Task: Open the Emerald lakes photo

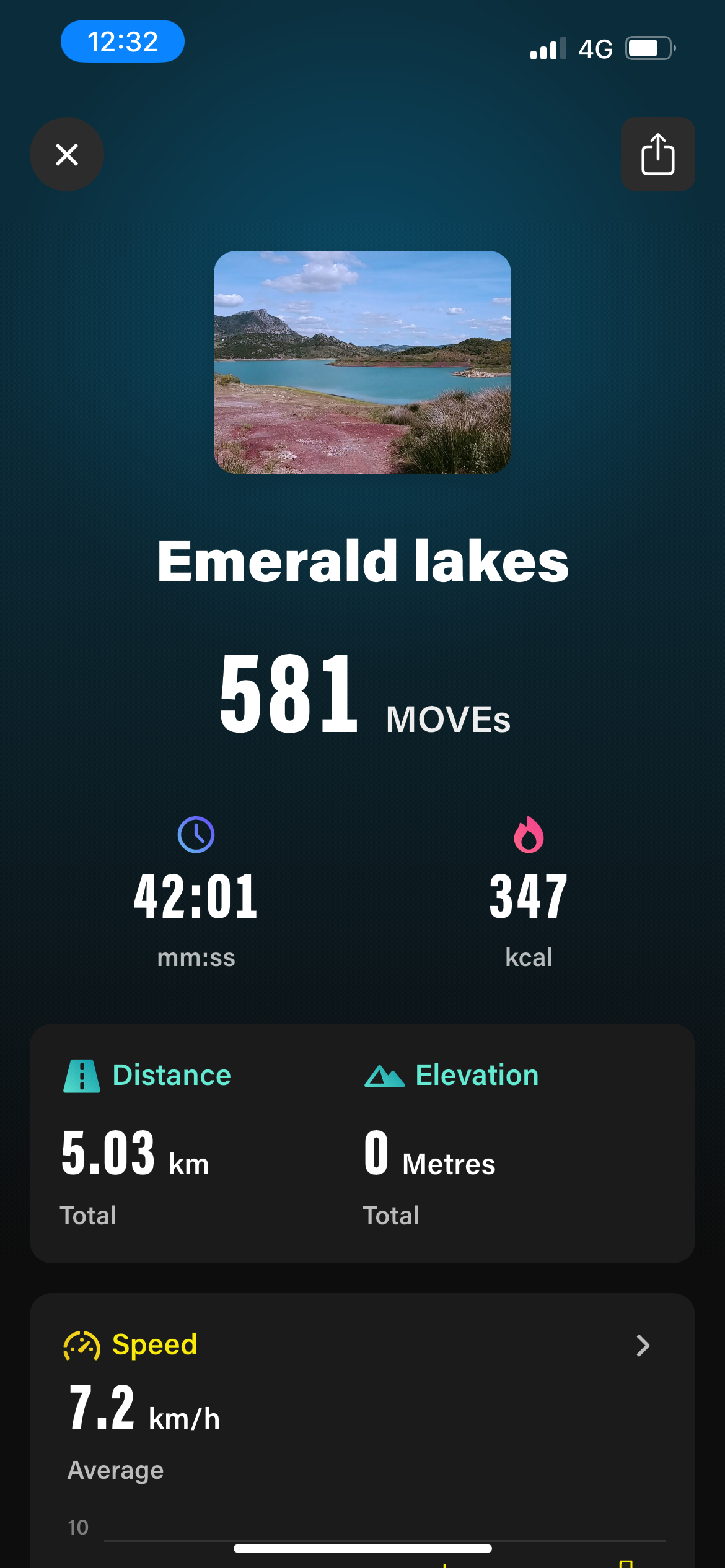Action: click(x=362, y=362)
